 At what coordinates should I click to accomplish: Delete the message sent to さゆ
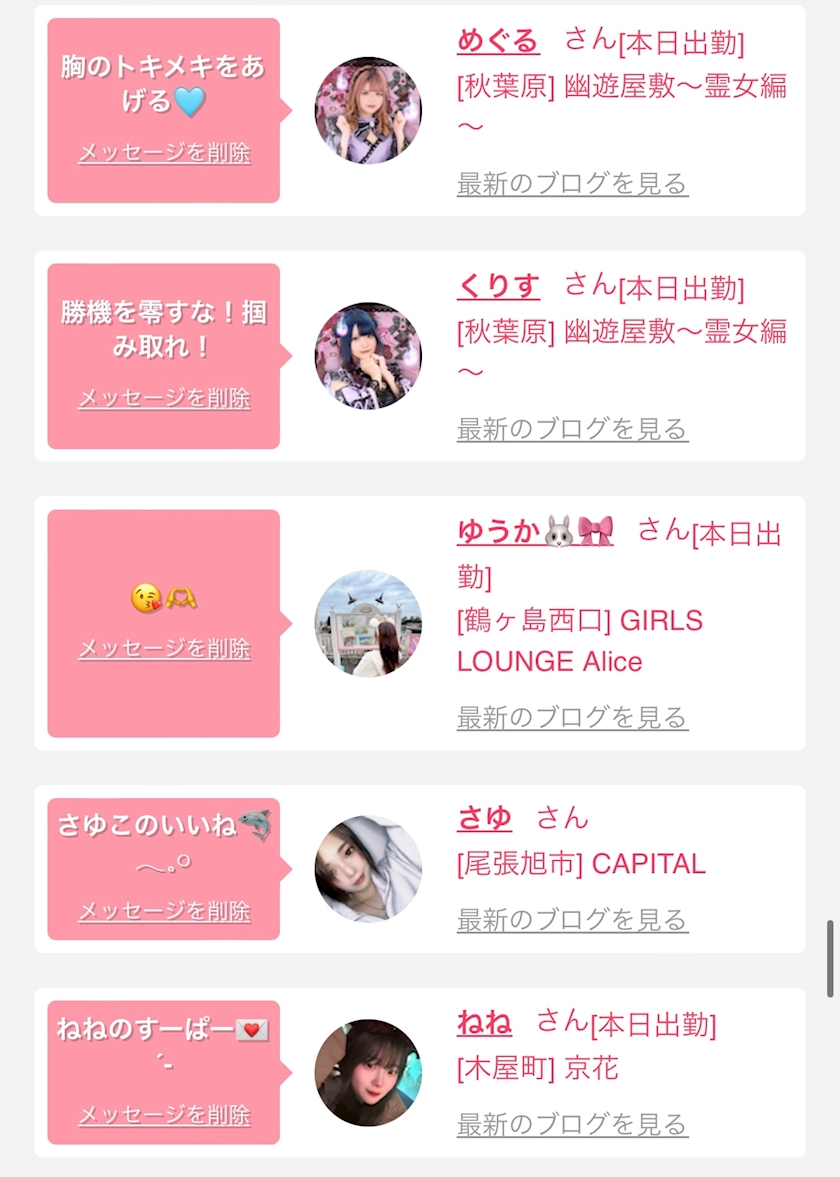click(x=164, y=911)
